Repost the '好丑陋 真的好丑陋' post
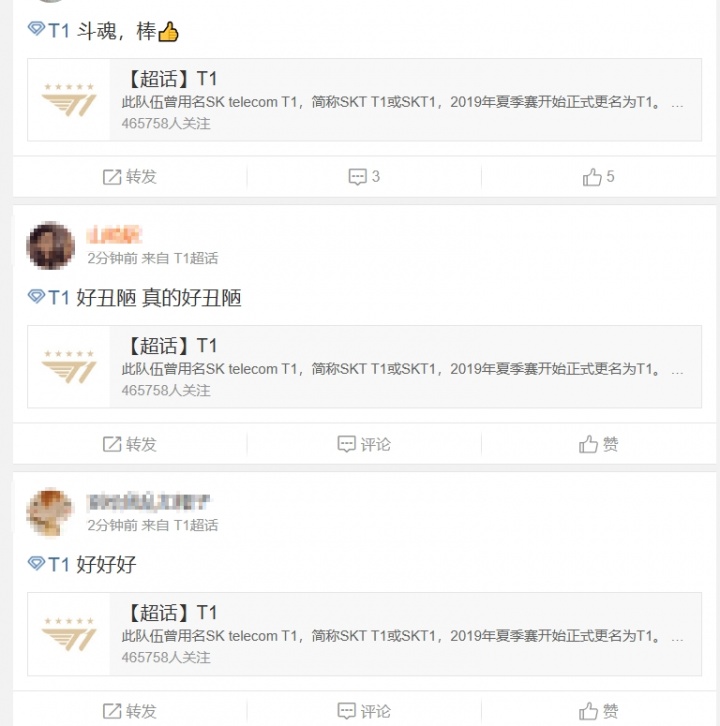 130,444
